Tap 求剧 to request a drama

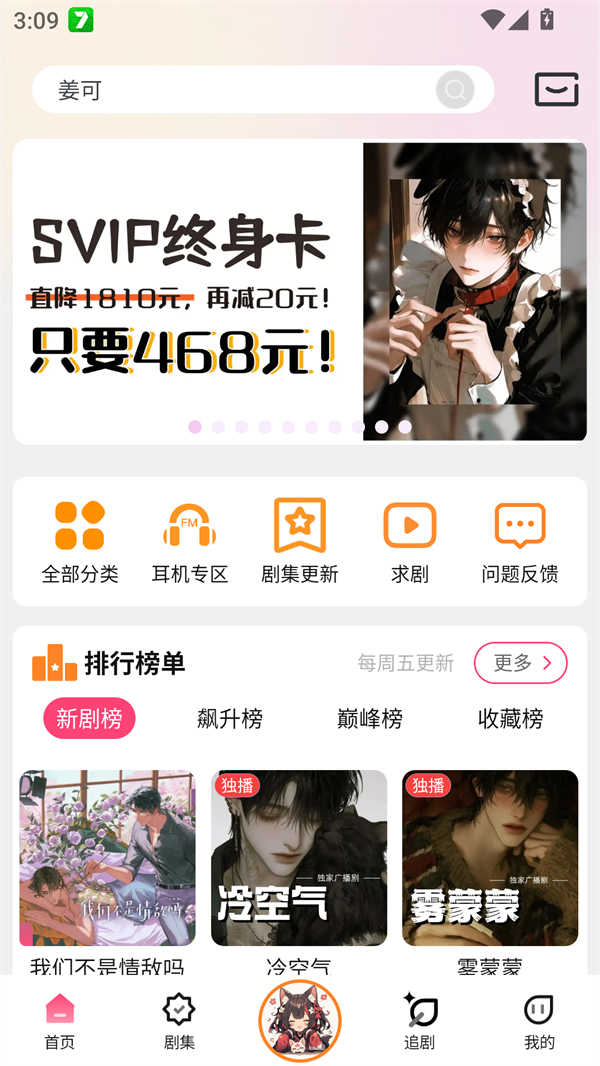[x=410, y=541]
